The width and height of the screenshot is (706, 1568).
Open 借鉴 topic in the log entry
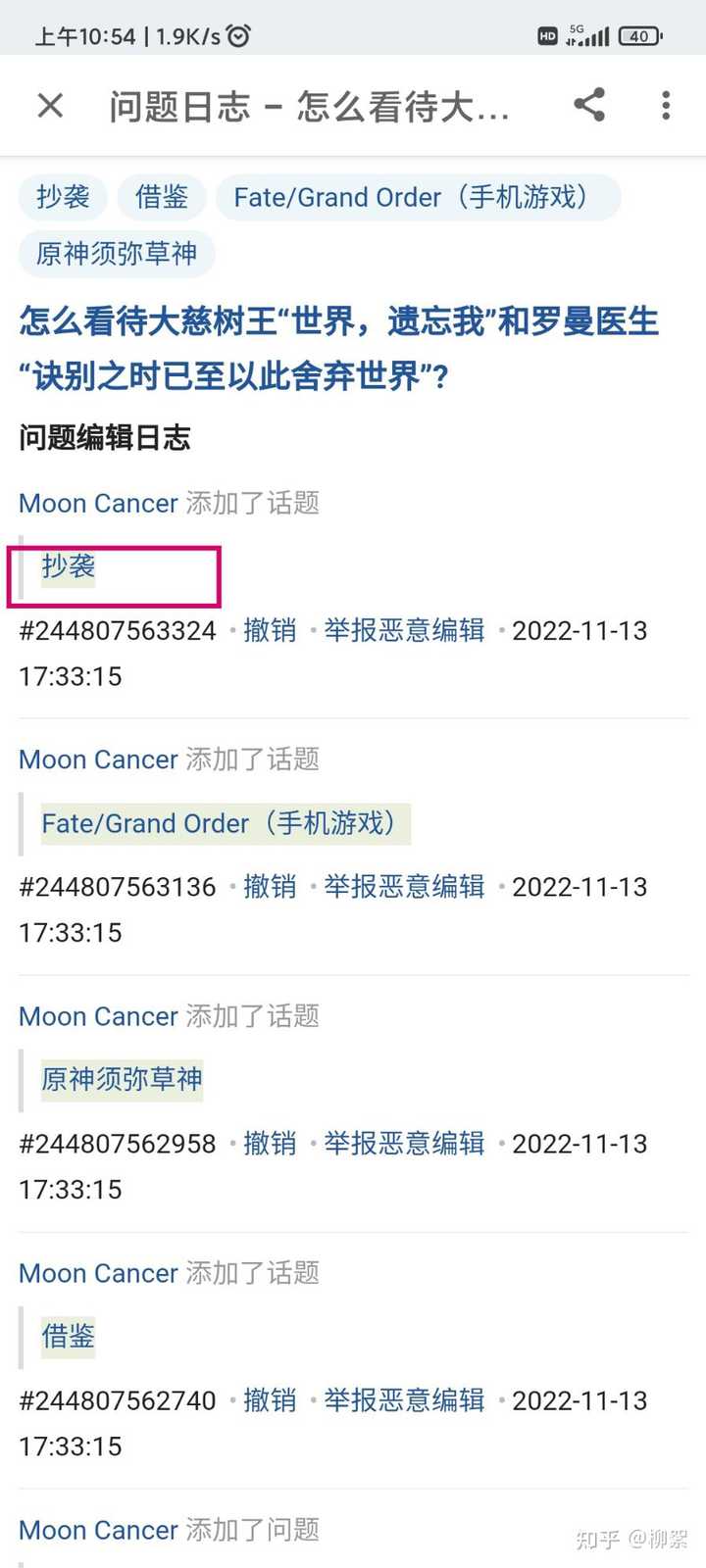pos(68,1337)
